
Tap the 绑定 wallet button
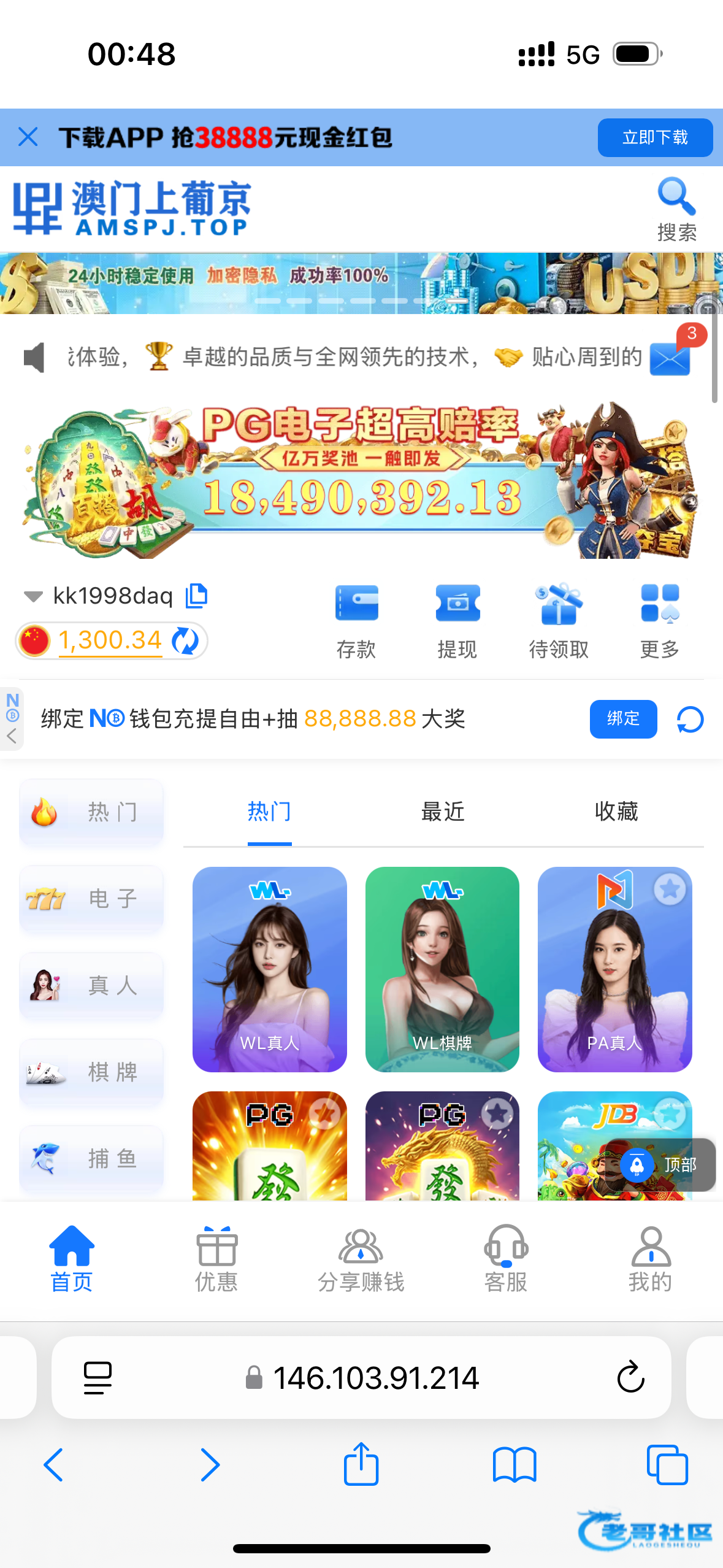point(622,718)
